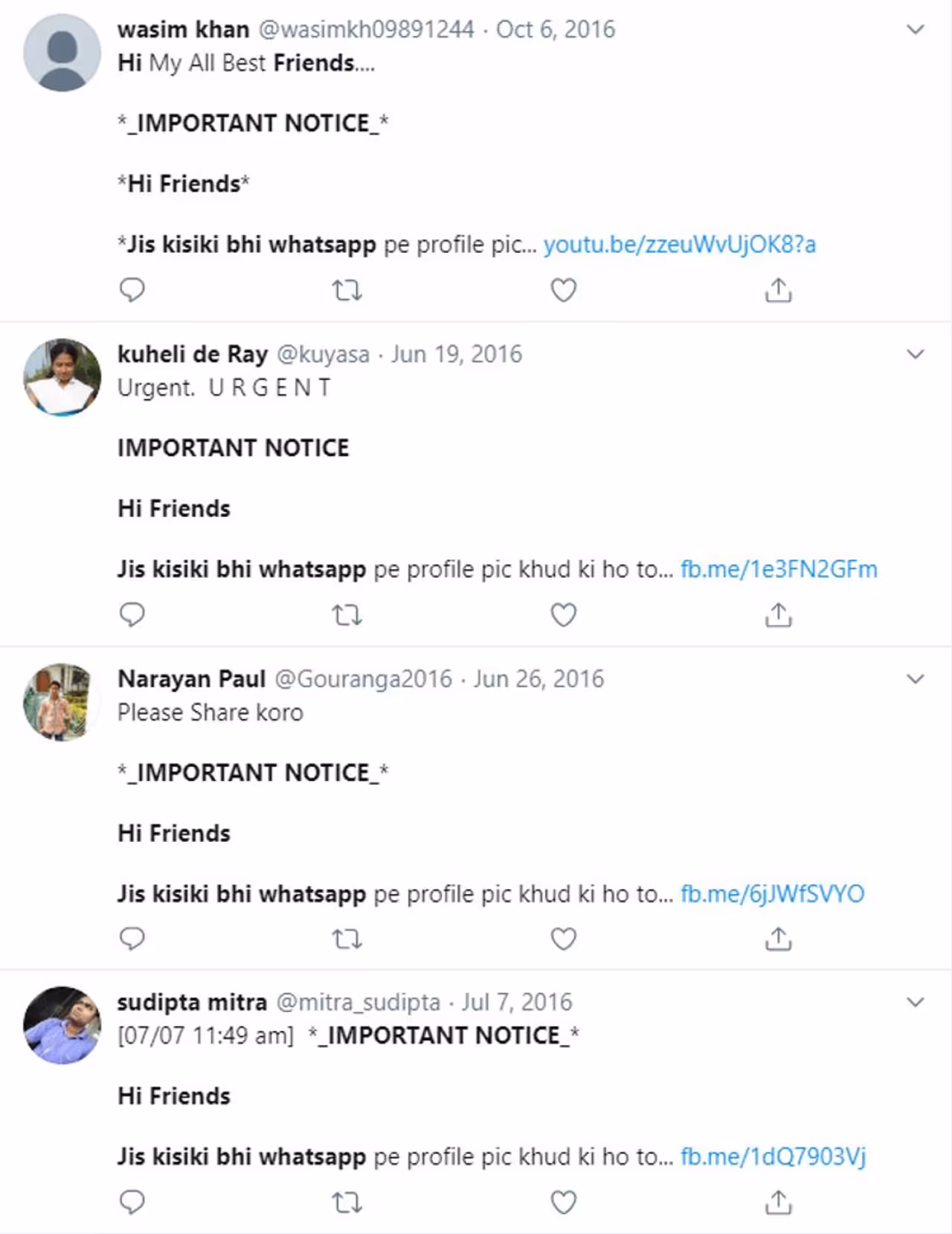Viewport: 952px width, 1234px height.
Task: Like kuheli de Ray's tweet
Action: (x=563, y=614)
